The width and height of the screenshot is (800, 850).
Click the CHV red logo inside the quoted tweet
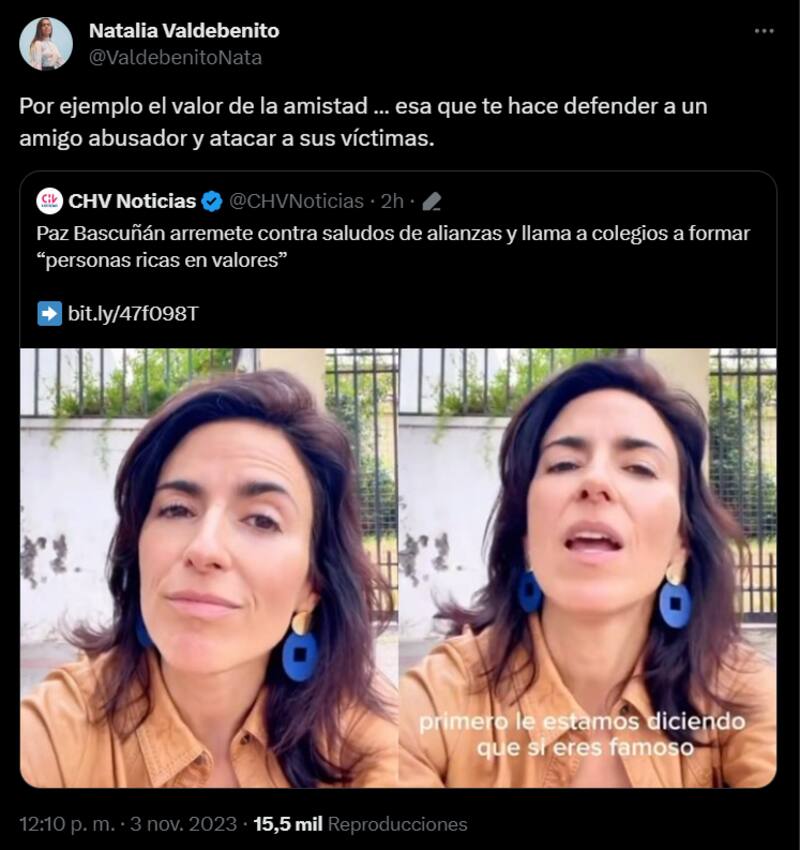tap(49, 199)
